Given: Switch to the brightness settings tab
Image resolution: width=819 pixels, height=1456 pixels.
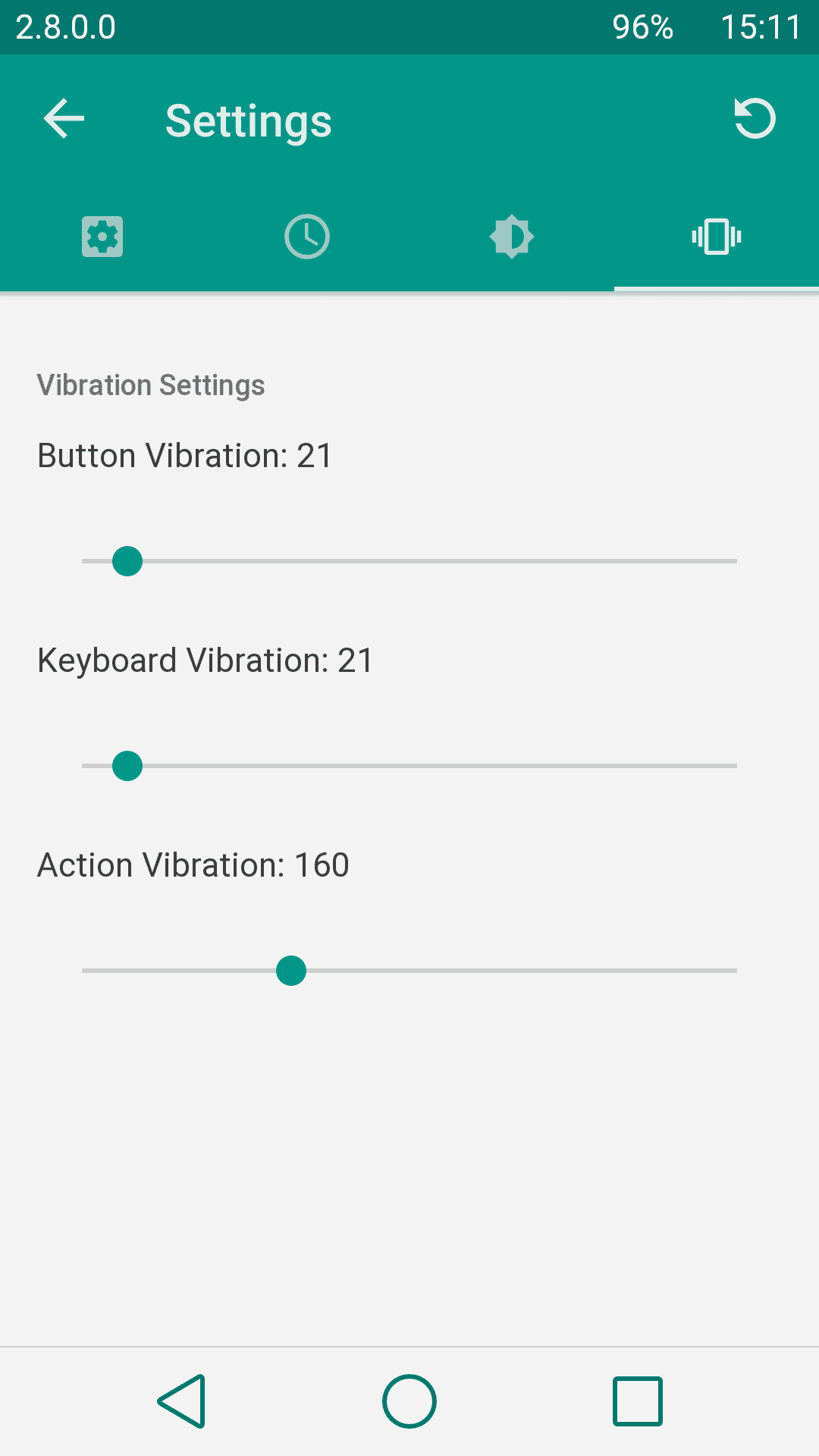Looking at the screenshot, I should pos(512,237).
